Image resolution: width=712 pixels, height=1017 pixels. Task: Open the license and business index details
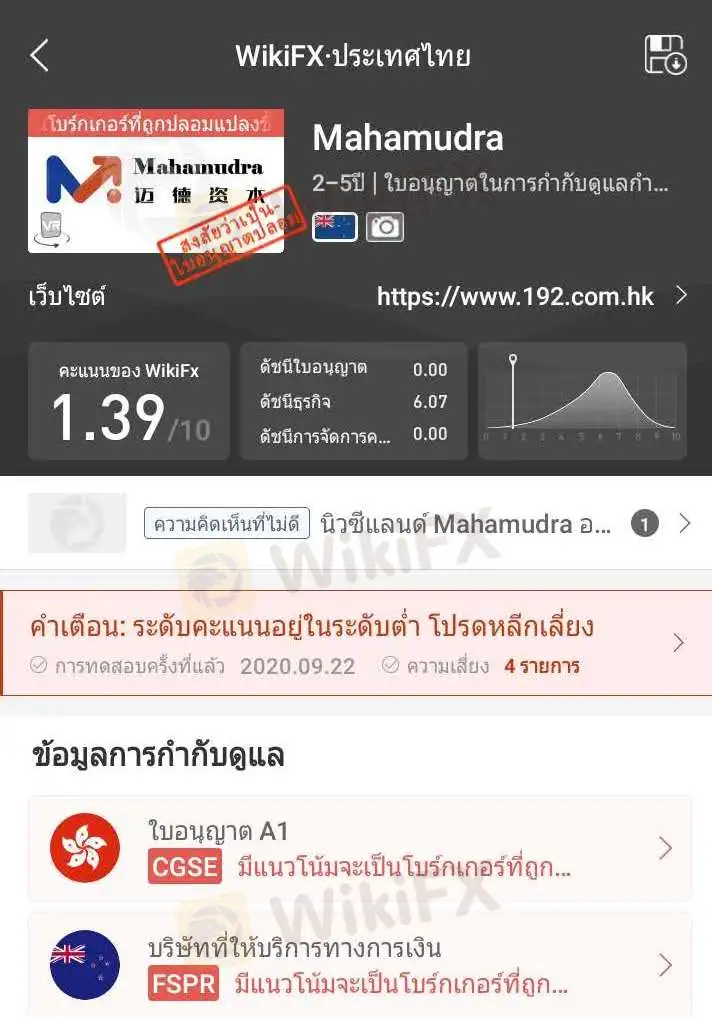pos(353,401)
